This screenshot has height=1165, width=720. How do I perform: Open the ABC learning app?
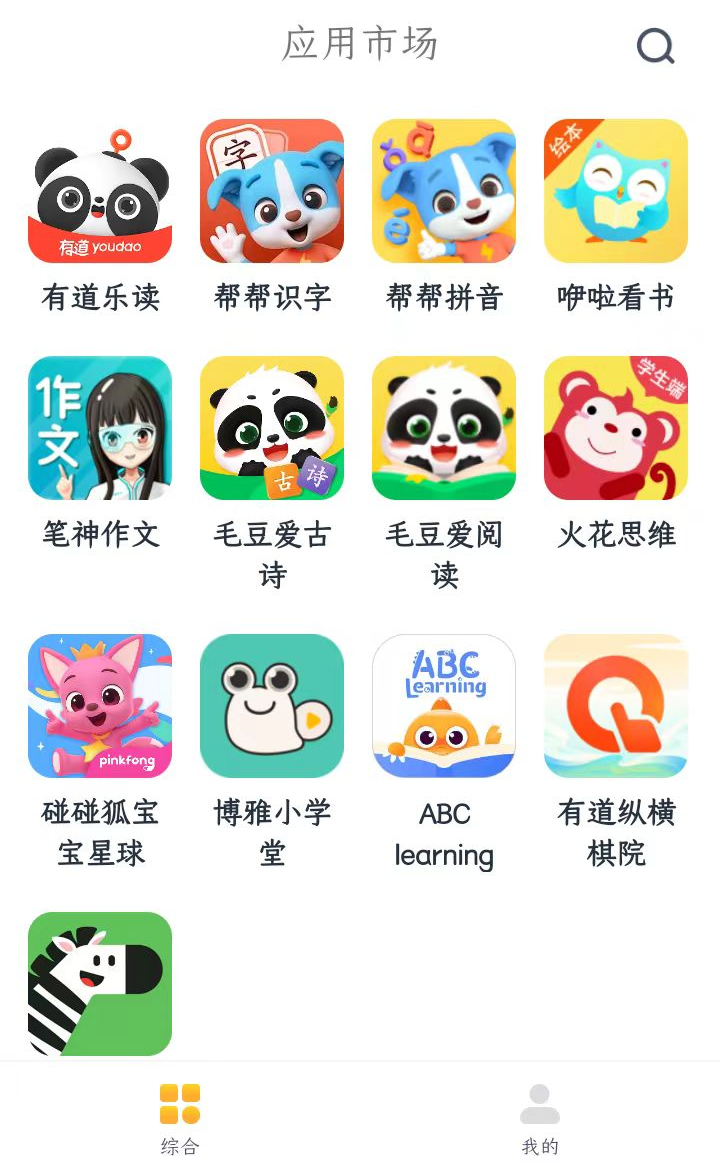coord(444,706)
